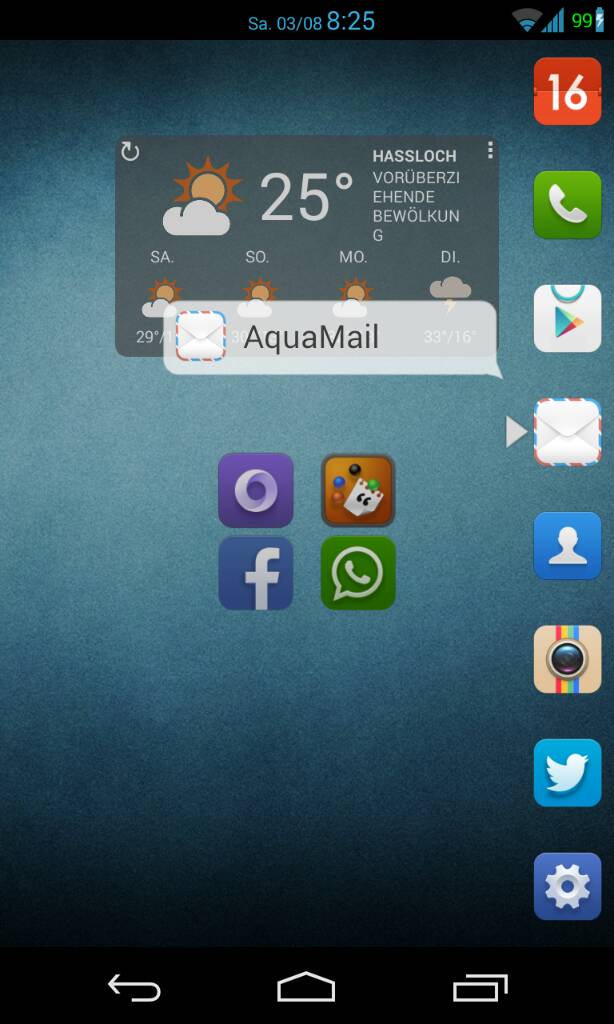614x1024 pixels.
Task: Launch AquaMail from the sidebar
Action: pos(567,432)
